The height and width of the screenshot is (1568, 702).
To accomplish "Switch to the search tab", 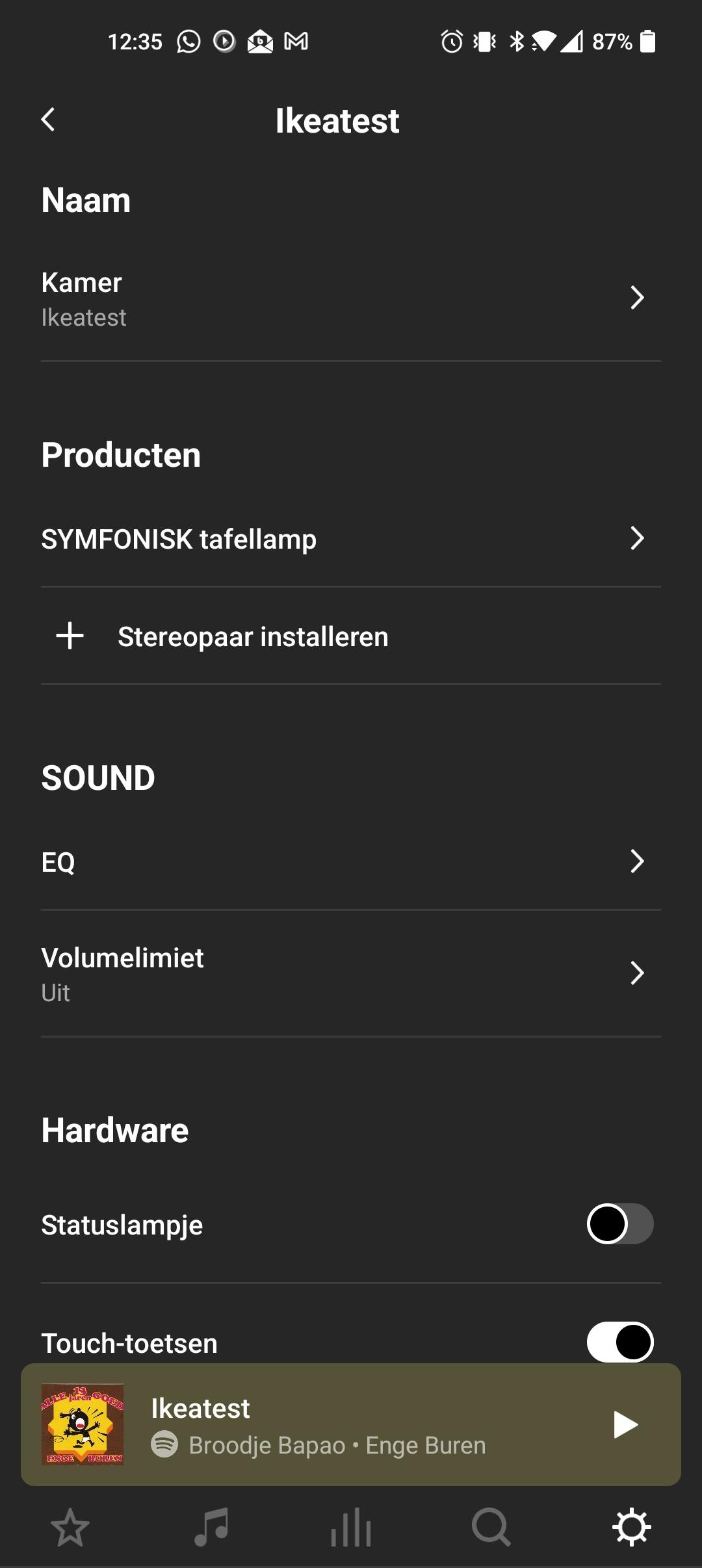I will [491, 1528].
